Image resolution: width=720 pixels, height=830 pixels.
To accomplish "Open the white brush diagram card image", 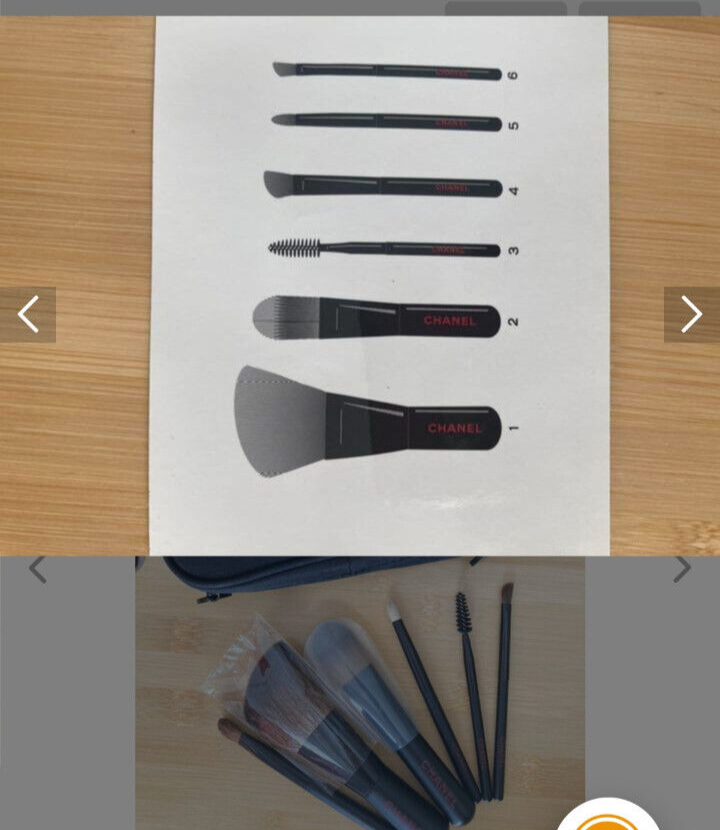I will tap(380, 280).
